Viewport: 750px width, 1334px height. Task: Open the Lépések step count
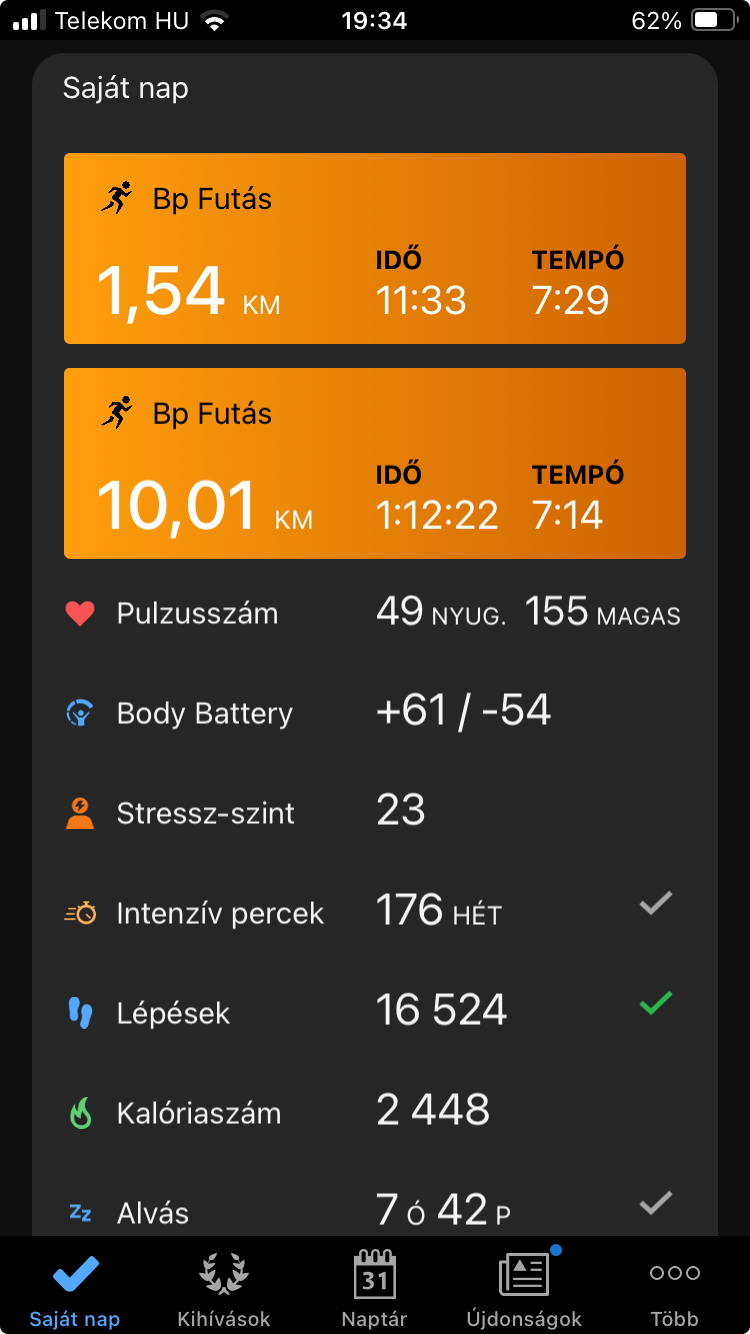(x=374, y=1012)
